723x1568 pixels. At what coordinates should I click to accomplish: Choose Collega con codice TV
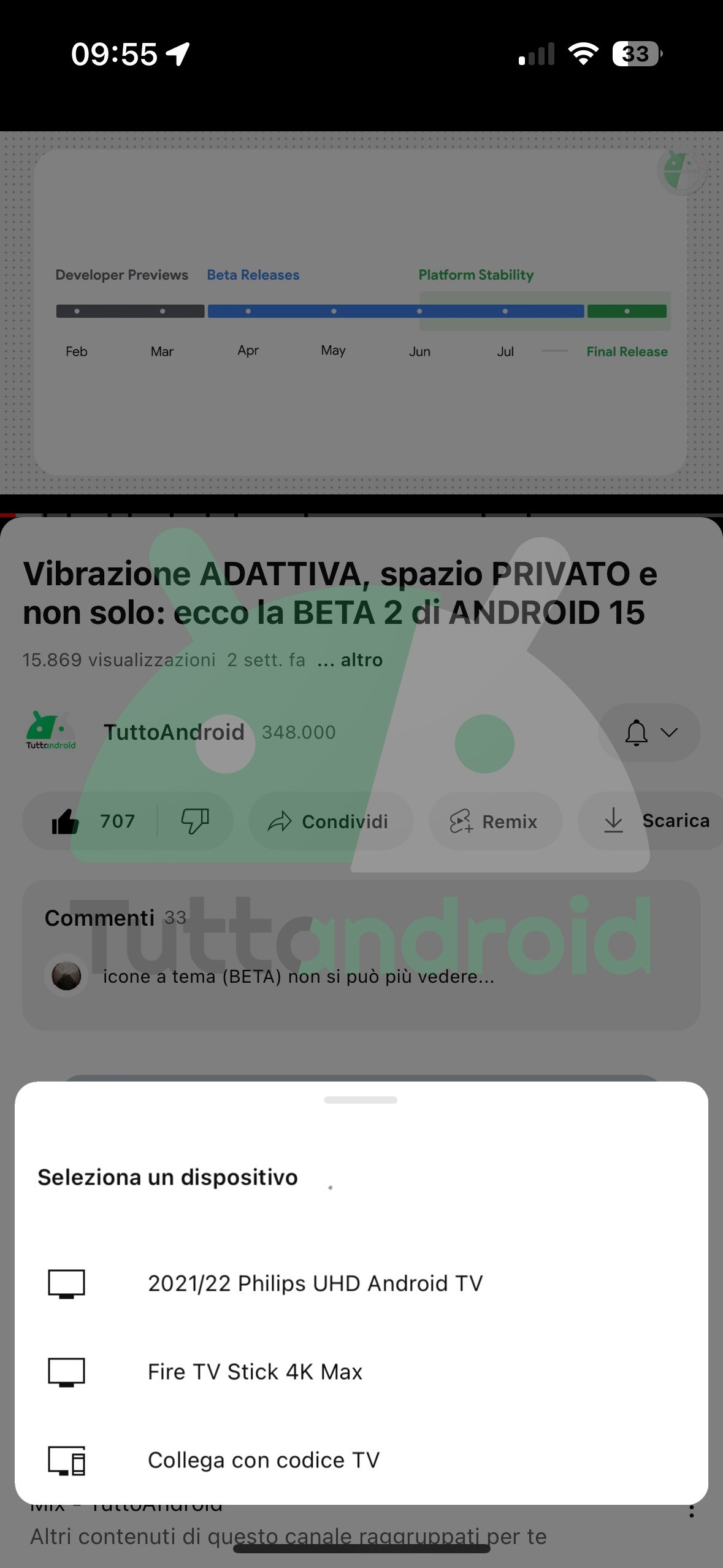(361, 1460)
